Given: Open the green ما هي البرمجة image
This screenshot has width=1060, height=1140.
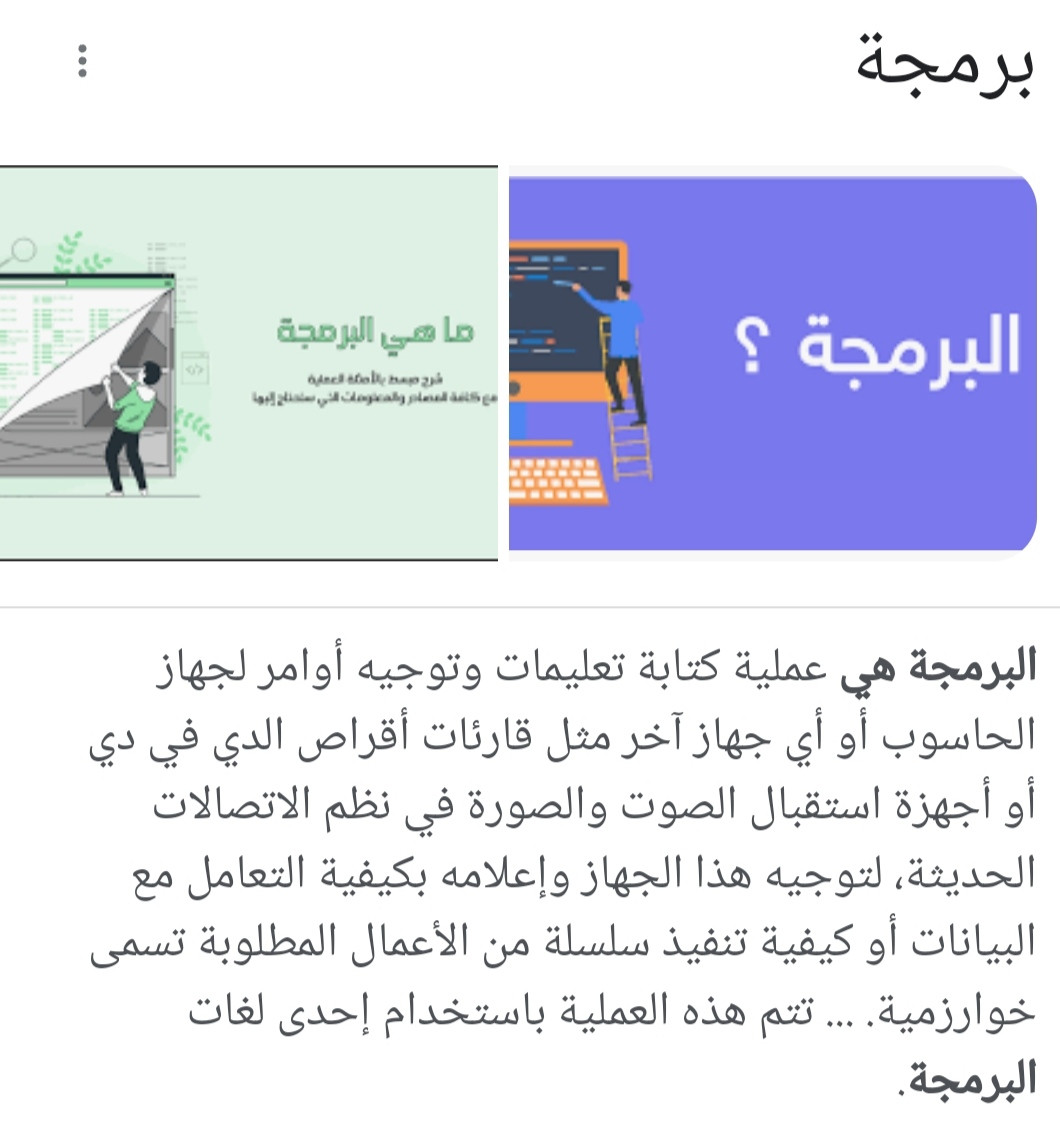Looking at the screenshot, I should pos(248,362).
